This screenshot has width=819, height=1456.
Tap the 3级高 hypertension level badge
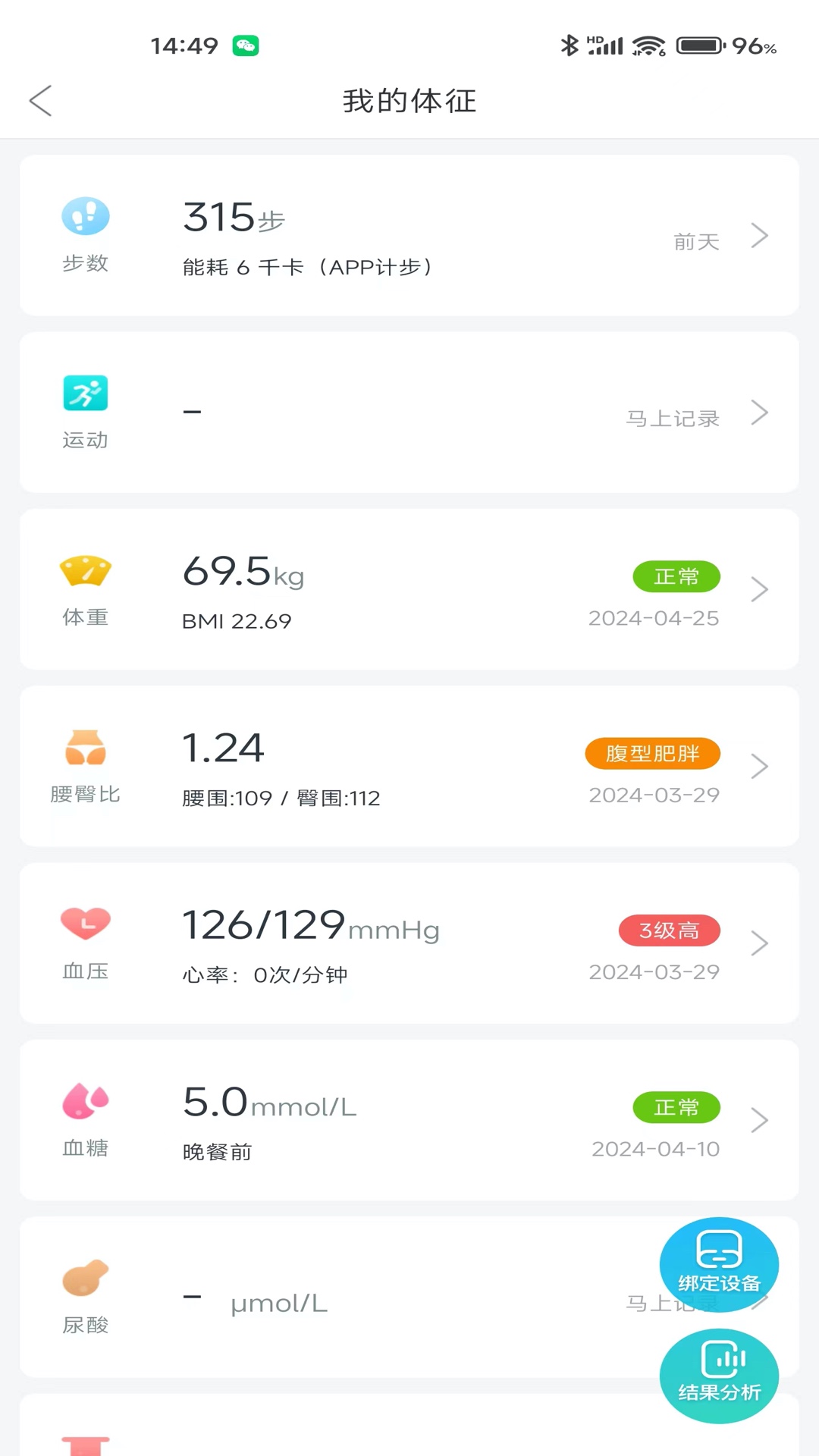(x=670, y=930)
